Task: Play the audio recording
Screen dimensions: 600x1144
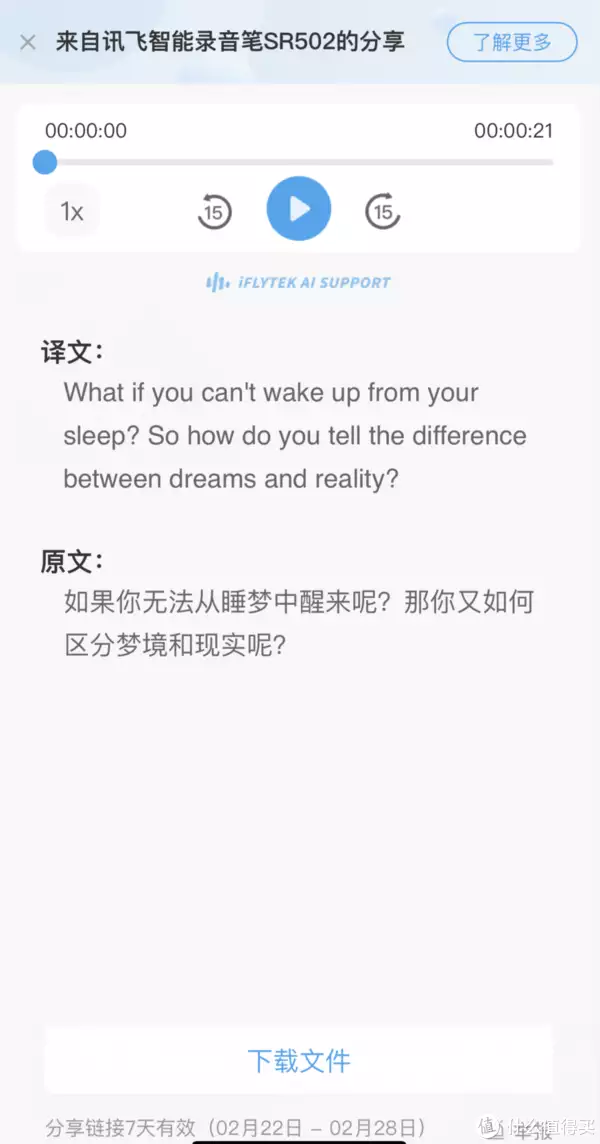Action: click(x=298, y=209)
